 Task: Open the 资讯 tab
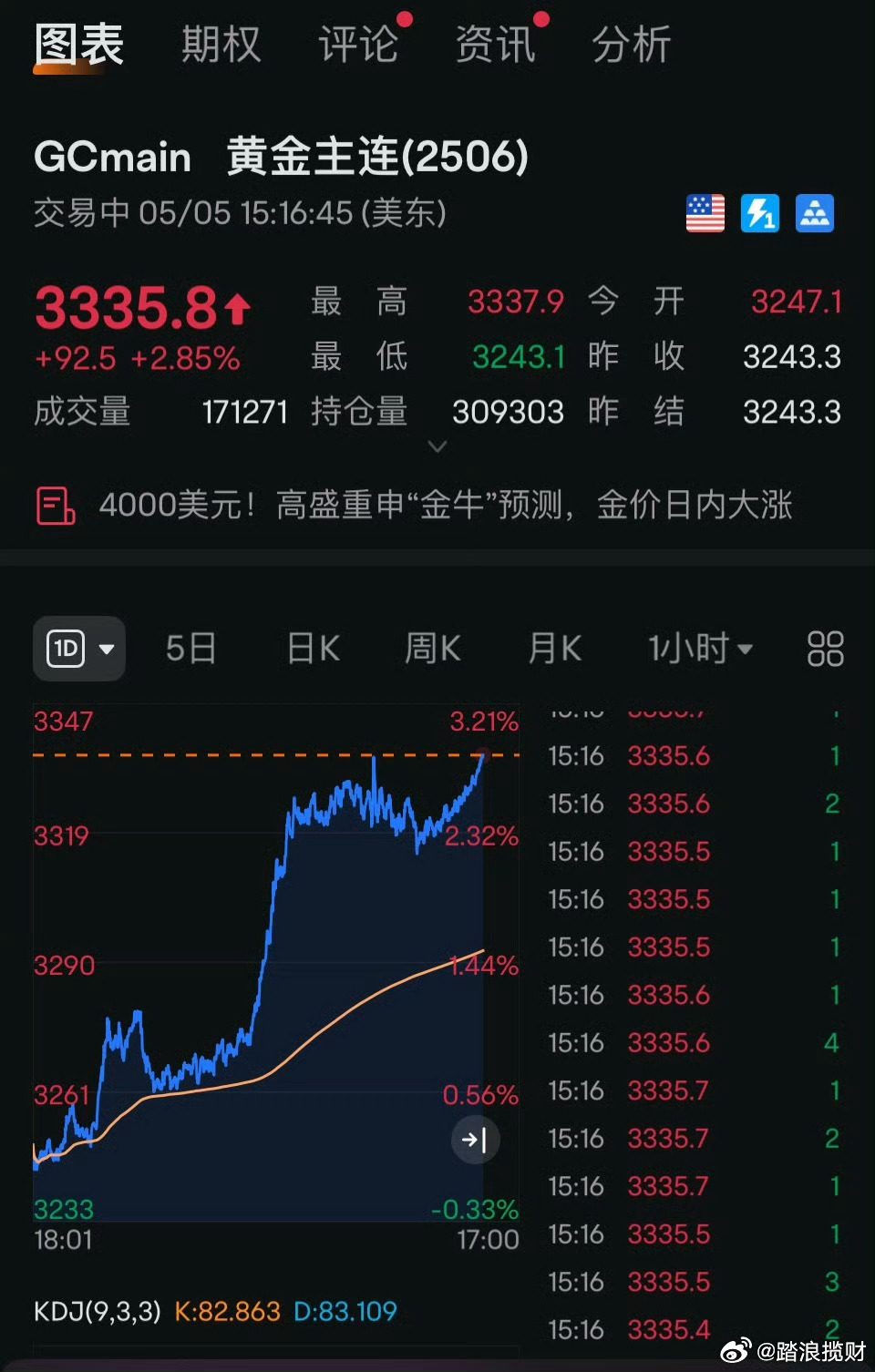494,44
